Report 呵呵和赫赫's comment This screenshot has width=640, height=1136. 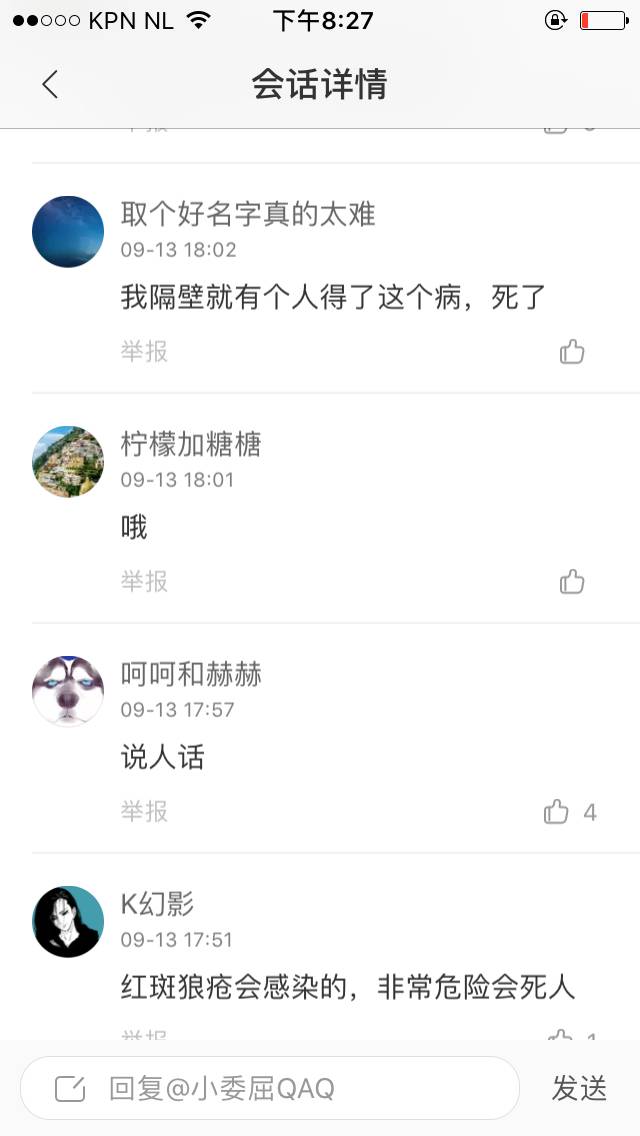(144, 812)
